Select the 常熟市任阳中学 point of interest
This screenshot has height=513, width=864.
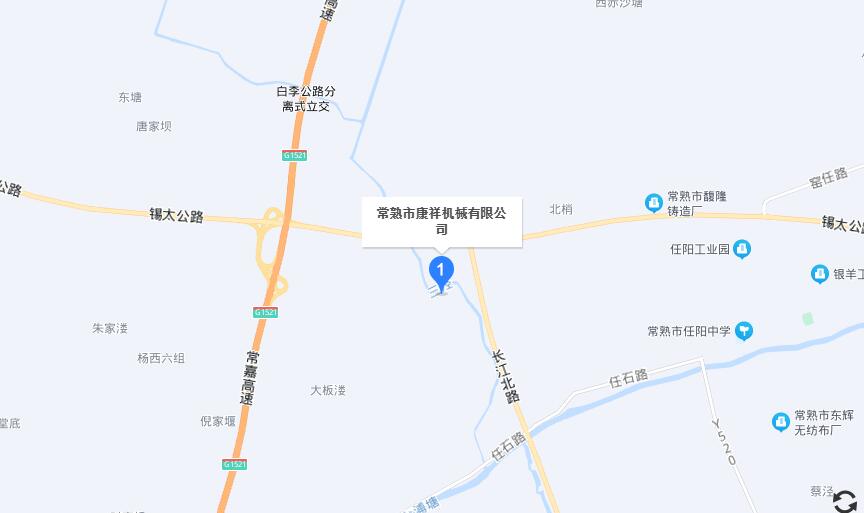pos(743,331)
